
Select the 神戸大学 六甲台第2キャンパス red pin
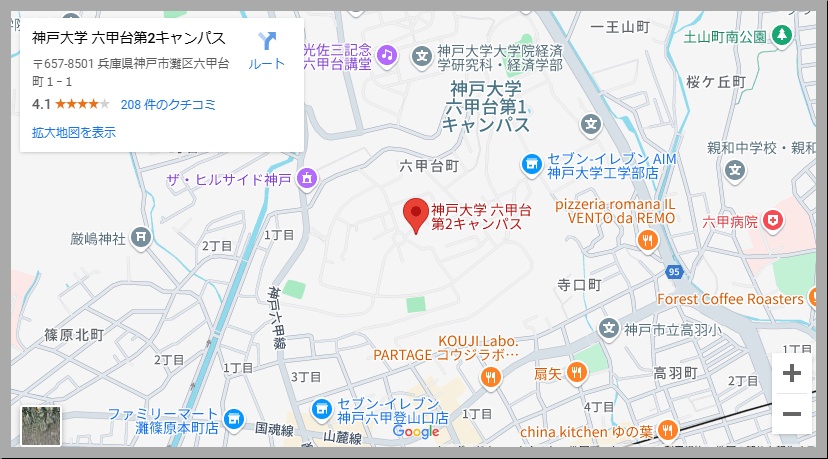click(415, 215)
